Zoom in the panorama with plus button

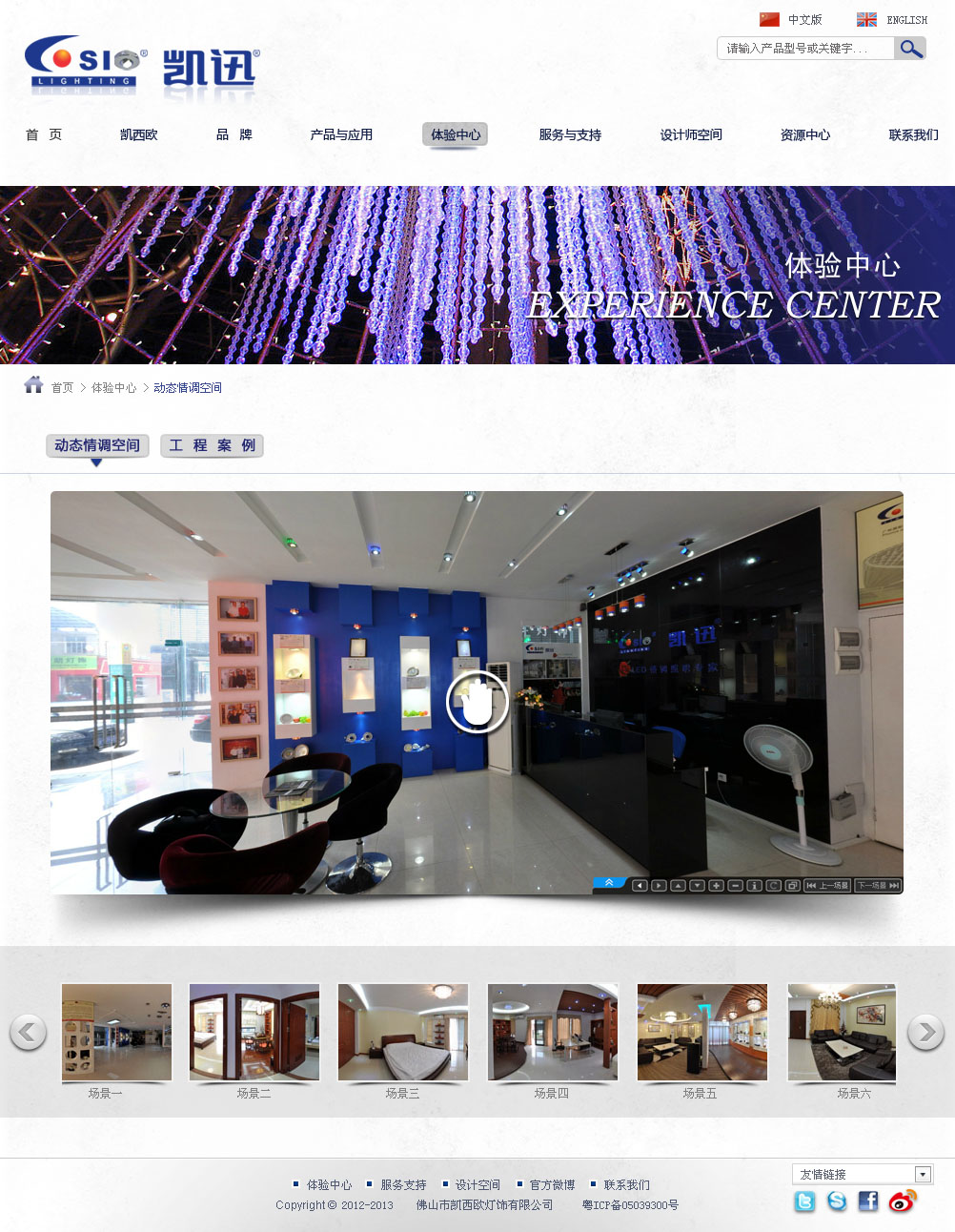tap(716, 886)
